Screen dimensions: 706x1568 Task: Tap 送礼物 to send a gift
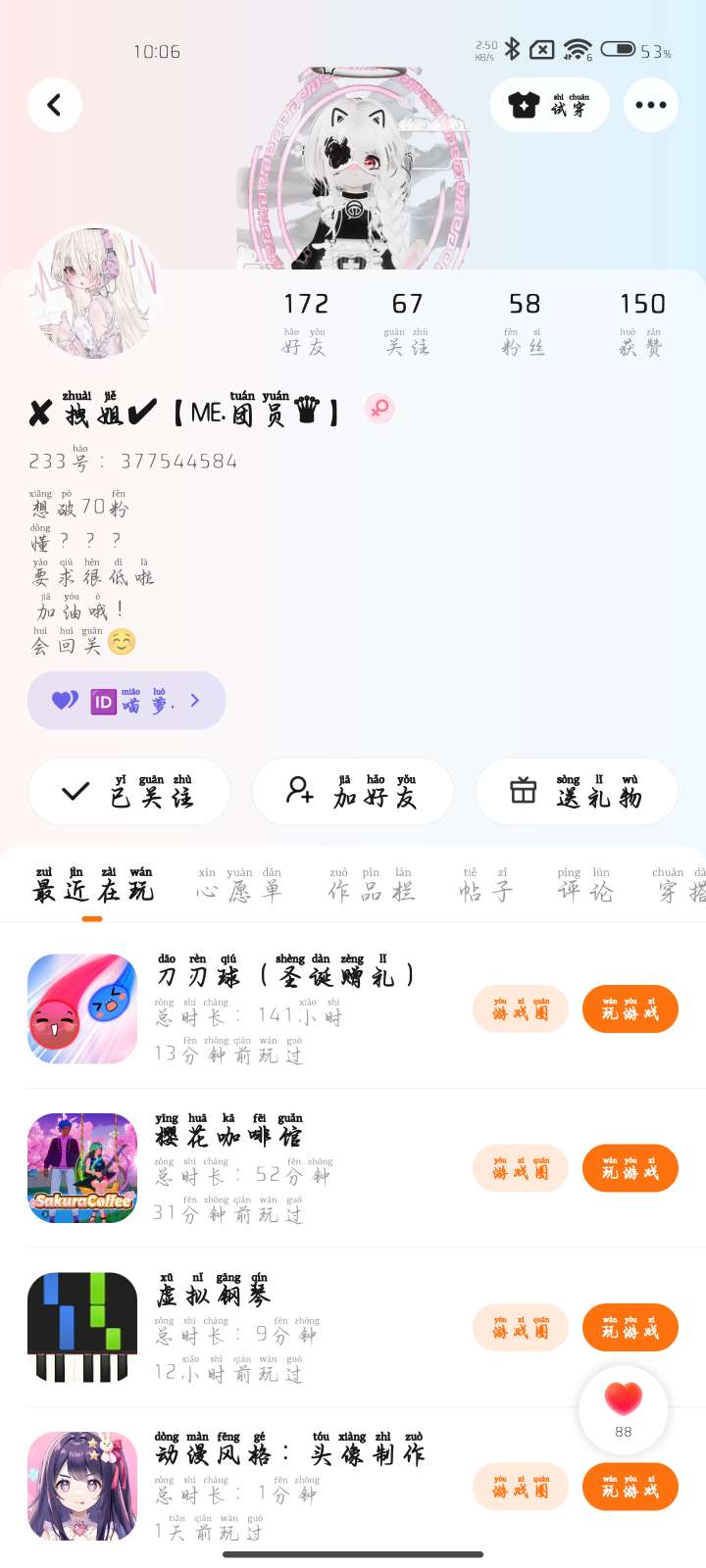click(577, 792)
